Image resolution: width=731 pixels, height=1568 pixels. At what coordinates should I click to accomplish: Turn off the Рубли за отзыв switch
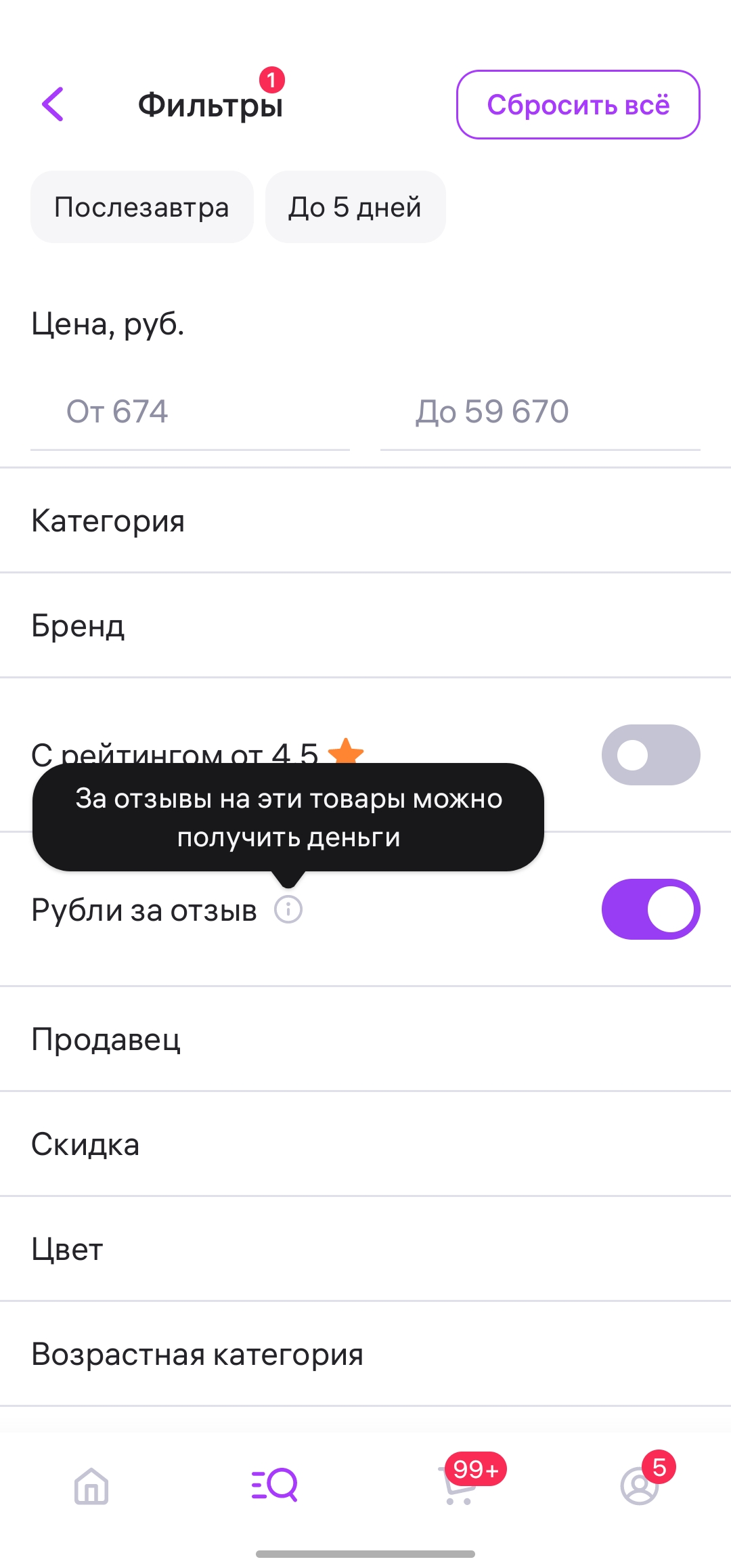650,909
